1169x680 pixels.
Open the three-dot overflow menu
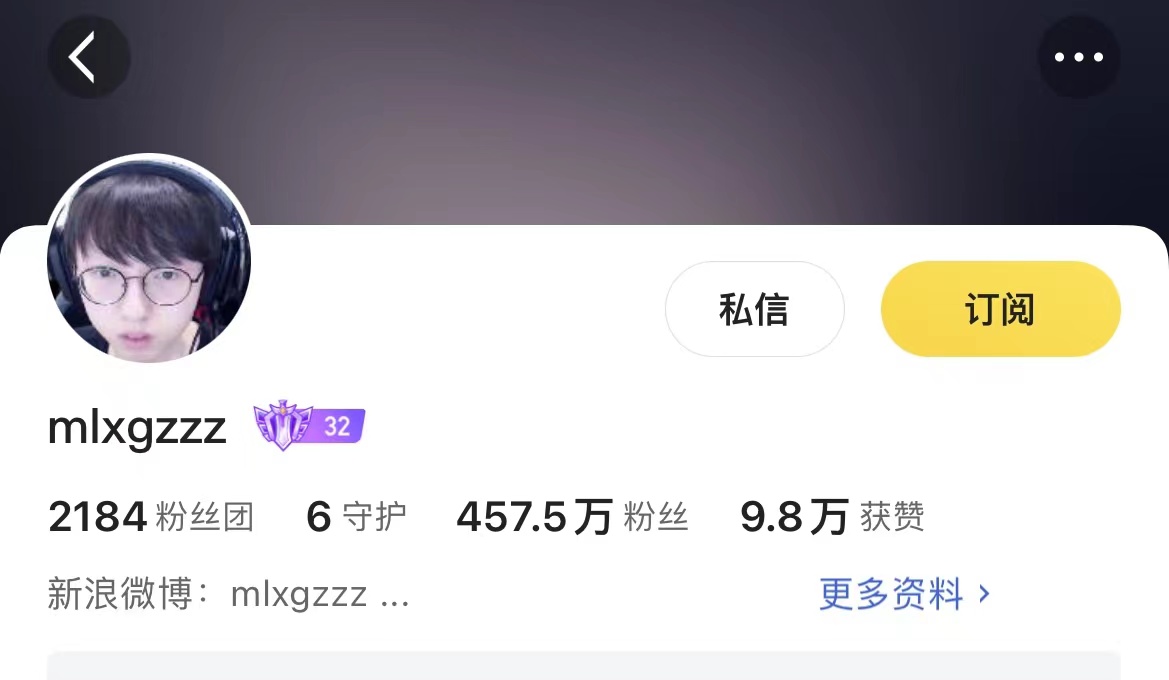(x=1079, y=57)
